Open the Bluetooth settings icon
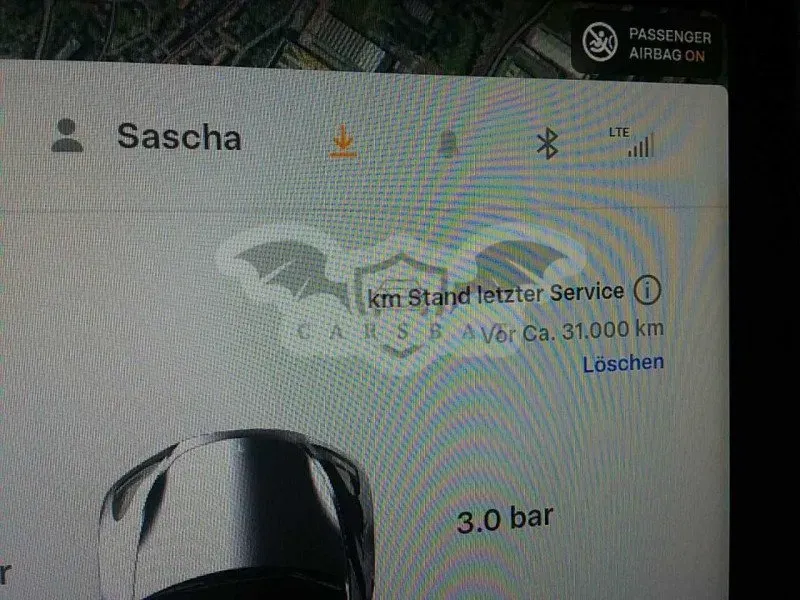The height and width of the screenshot is (600, 800). point(547,143)
